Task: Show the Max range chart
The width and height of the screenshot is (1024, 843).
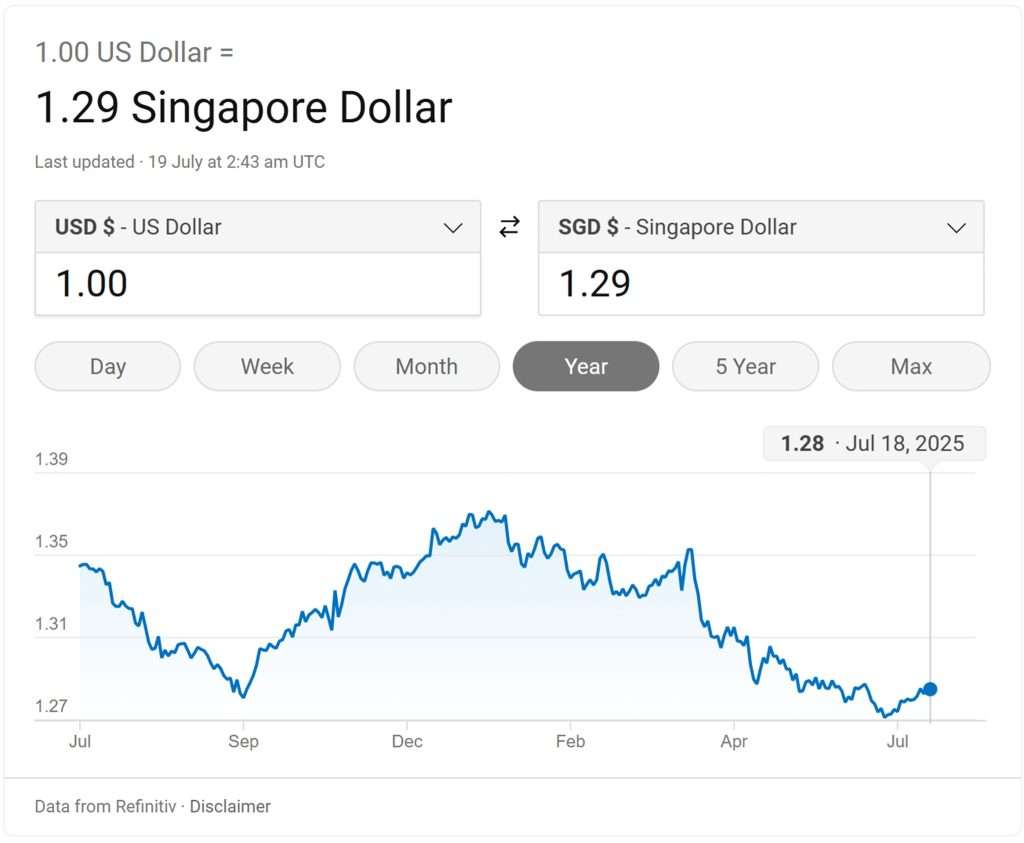Action: pos(911,366)
